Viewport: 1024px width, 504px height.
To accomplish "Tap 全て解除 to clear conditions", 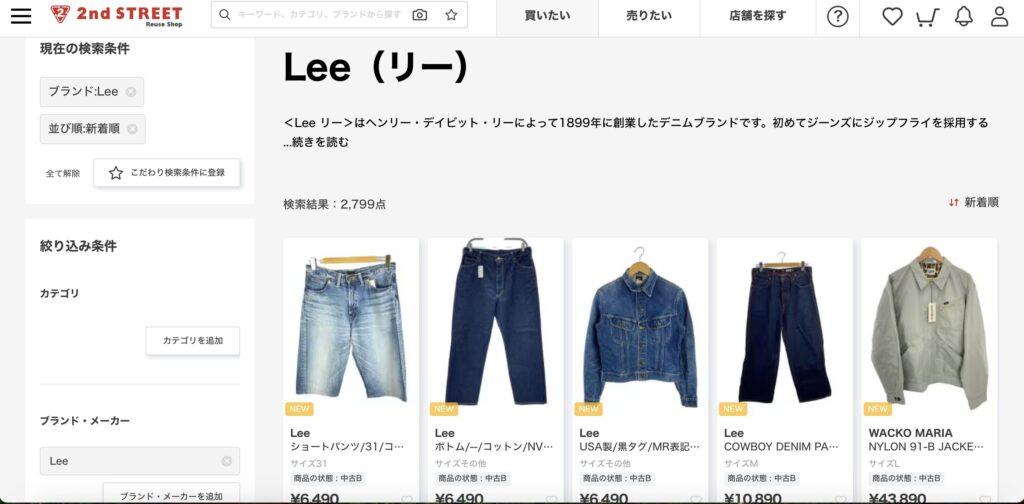I will [63, 173].
